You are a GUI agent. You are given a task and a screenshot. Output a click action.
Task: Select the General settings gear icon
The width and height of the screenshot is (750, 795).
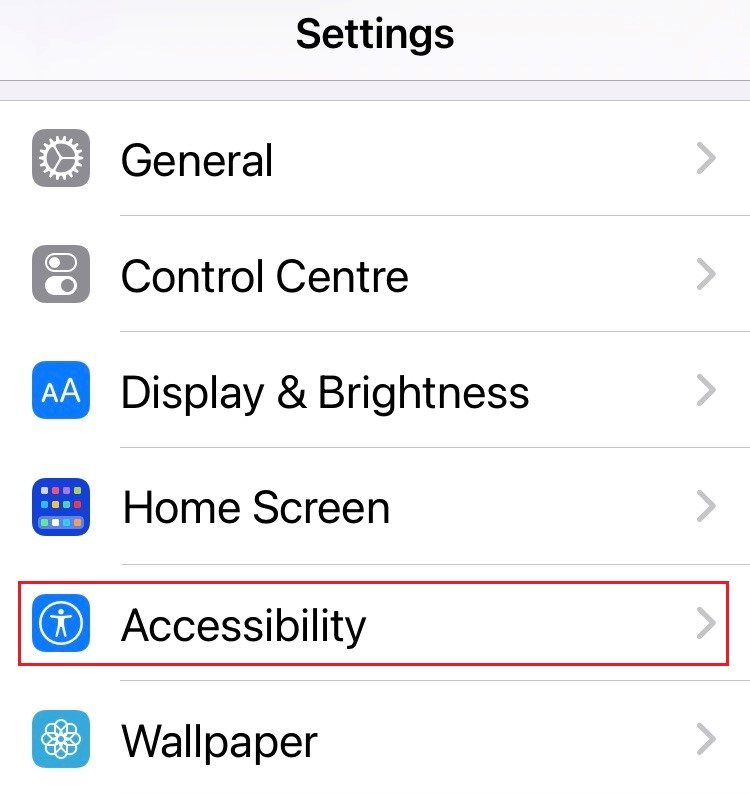tap(60, 159)
